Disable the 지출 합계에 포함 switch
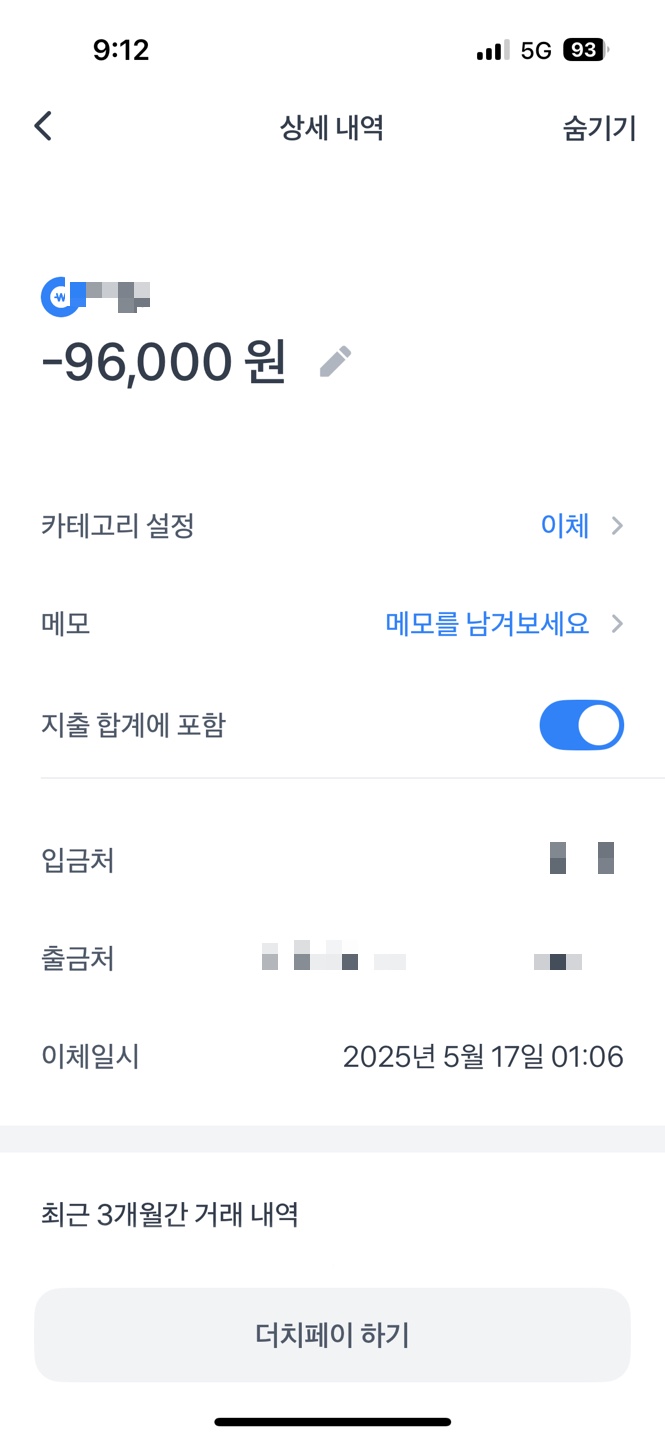Image resolution: width=665 pixels, height=1440 pixels. (x=581, y=725)
